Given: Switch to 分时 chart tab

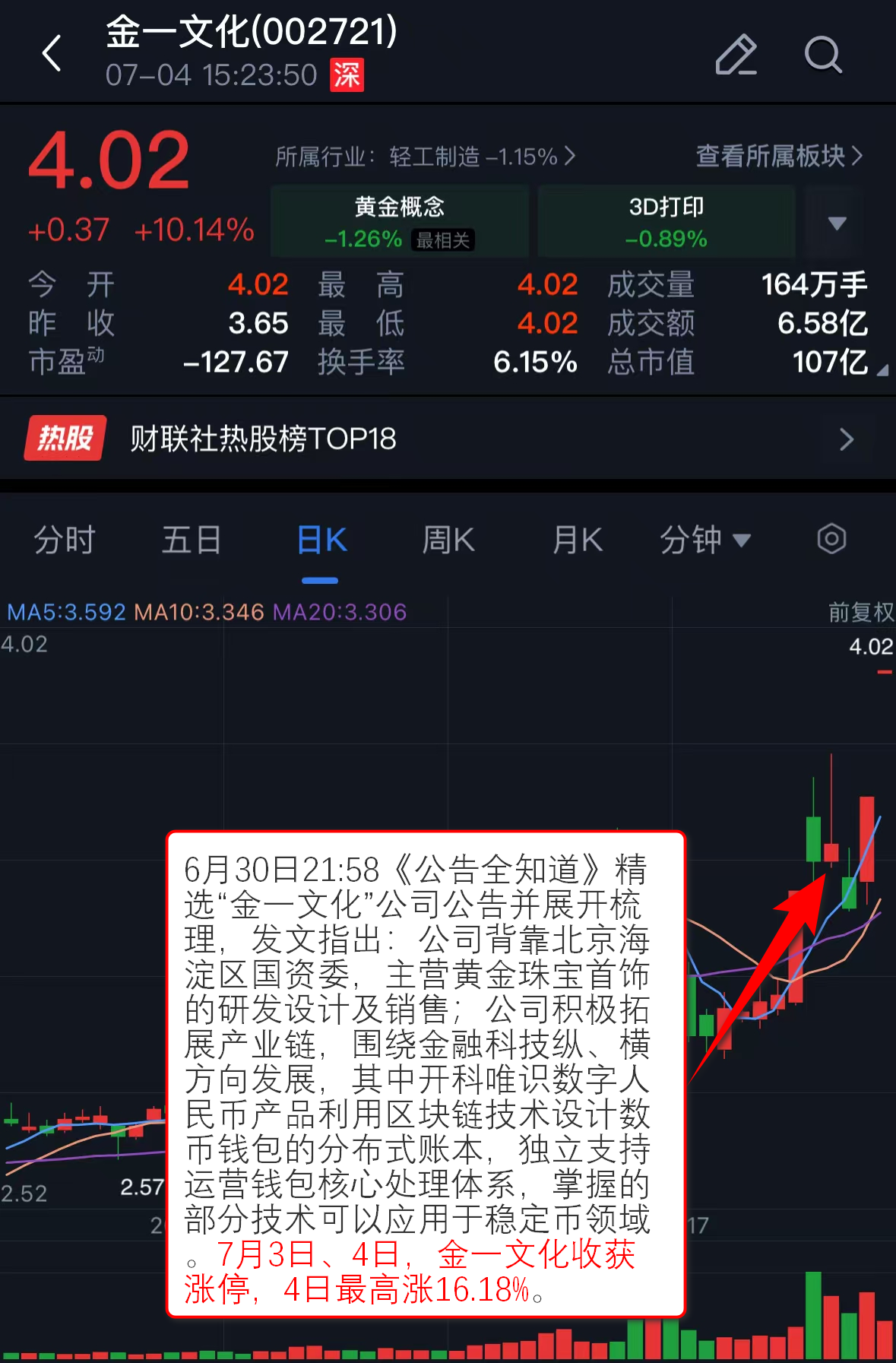Looking at the screenshot, I should 65,540.
